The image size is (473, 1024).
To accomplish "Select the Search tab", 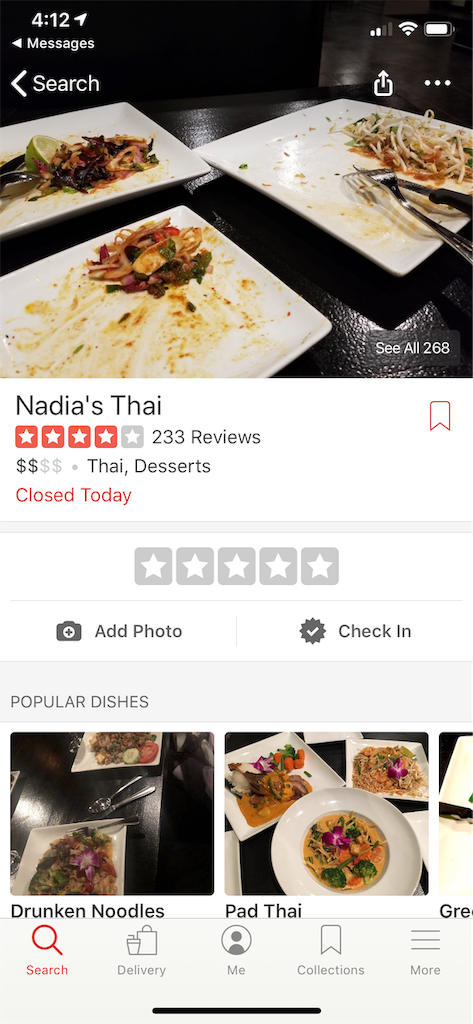I will pos(47,951).
